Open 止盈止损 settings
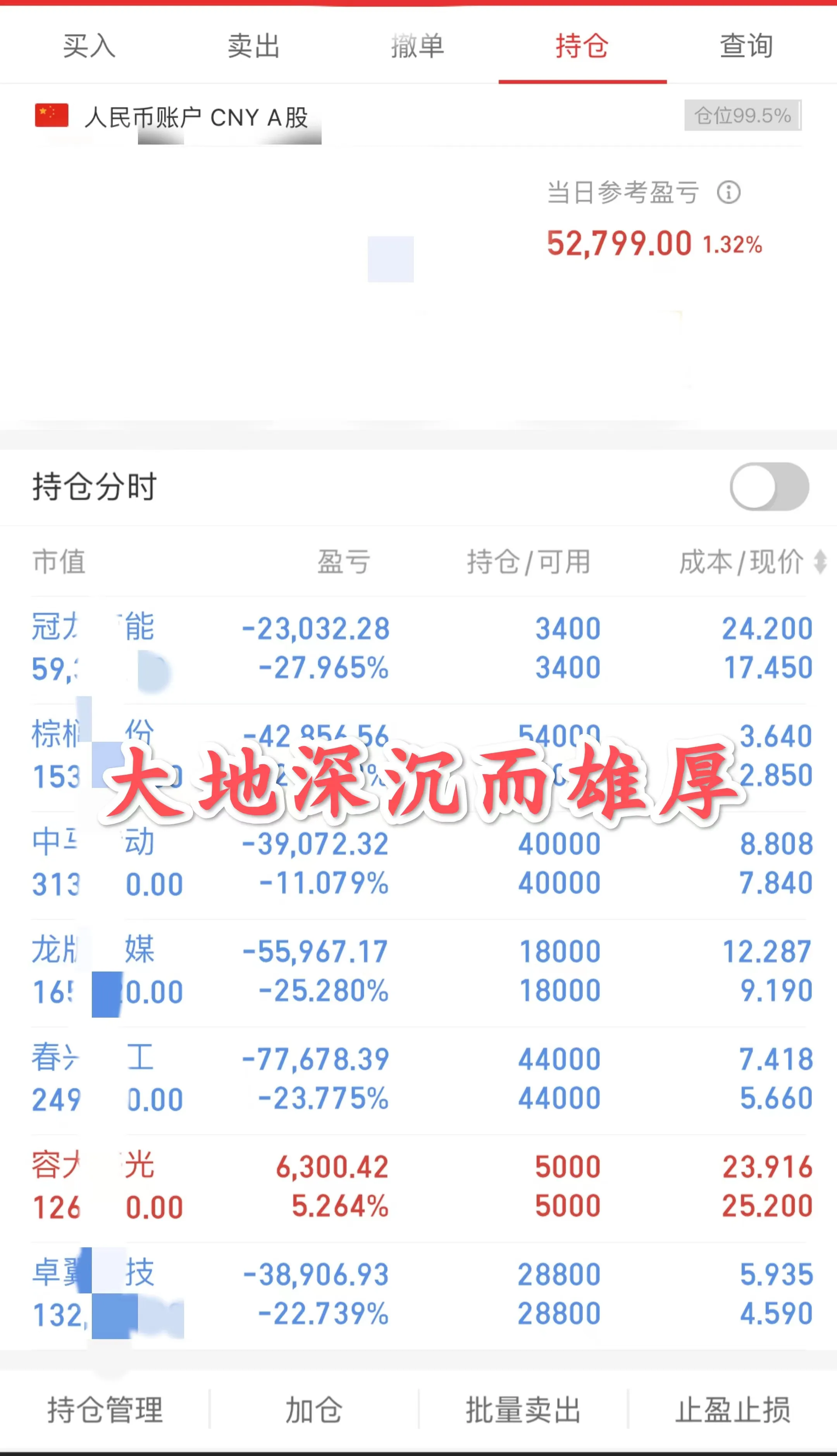Image resolution: width=837 pixels, height=1456 pixels. (732, 1410)
